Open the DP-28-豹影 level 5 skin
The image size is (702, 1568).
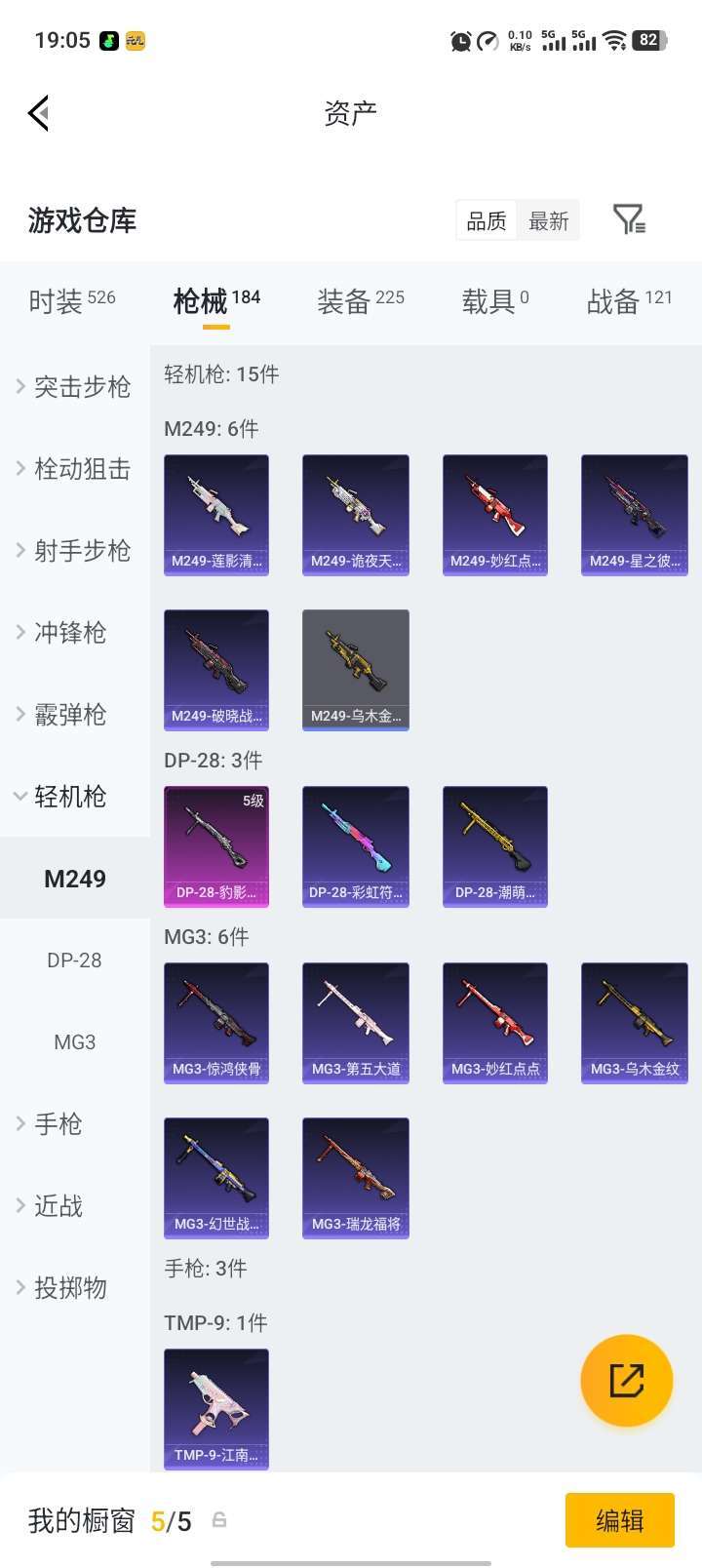pyautogui.click(x=216, y=846)
